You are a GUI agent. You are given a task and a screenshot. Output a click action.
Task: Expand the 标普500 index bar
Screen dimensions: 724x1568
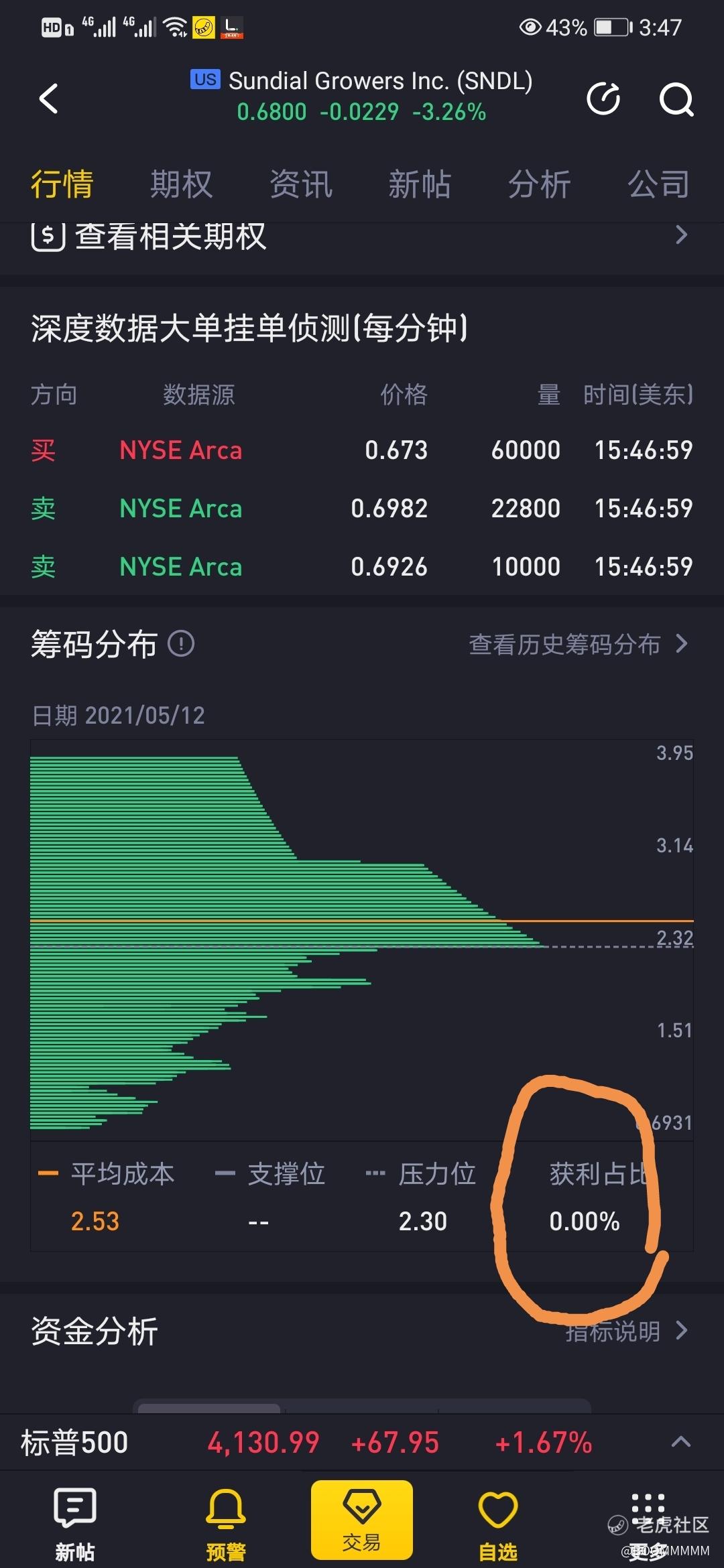click(680, 1442)
